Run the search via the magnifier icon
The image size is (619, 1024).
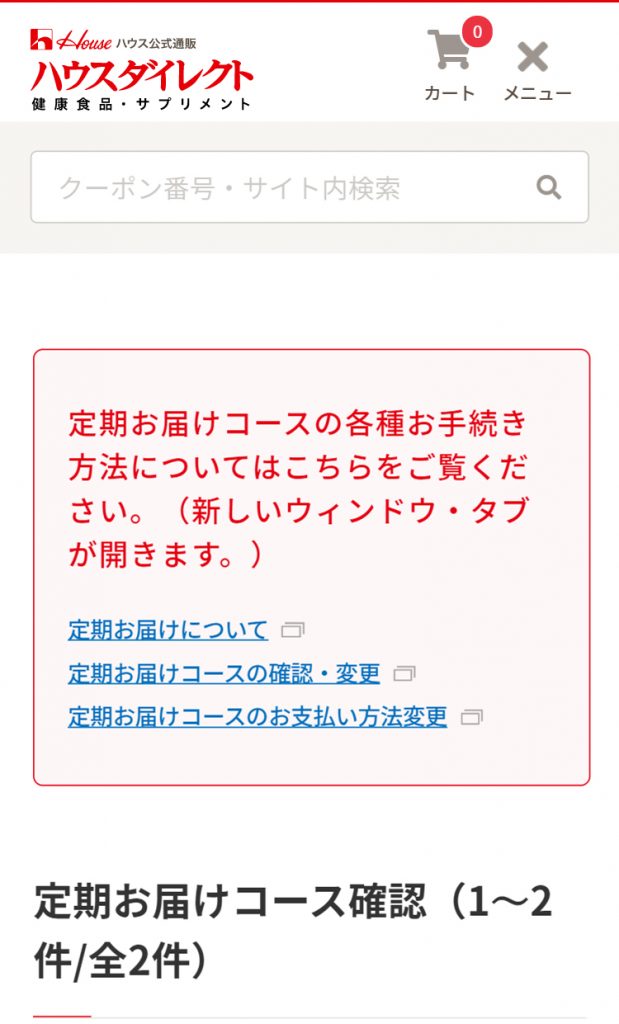[548, 187]
